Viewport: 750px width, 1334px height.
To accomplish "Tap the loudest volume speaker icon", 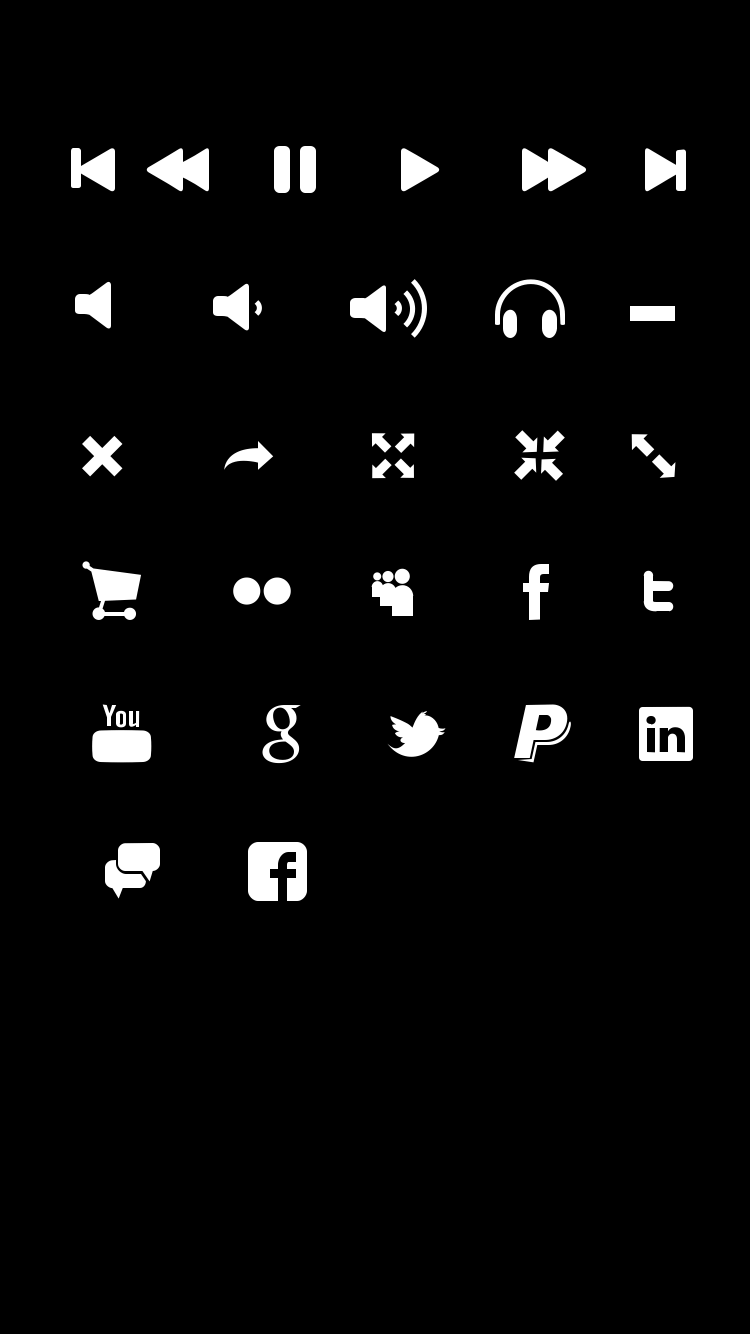I will [x=389, y=308].
